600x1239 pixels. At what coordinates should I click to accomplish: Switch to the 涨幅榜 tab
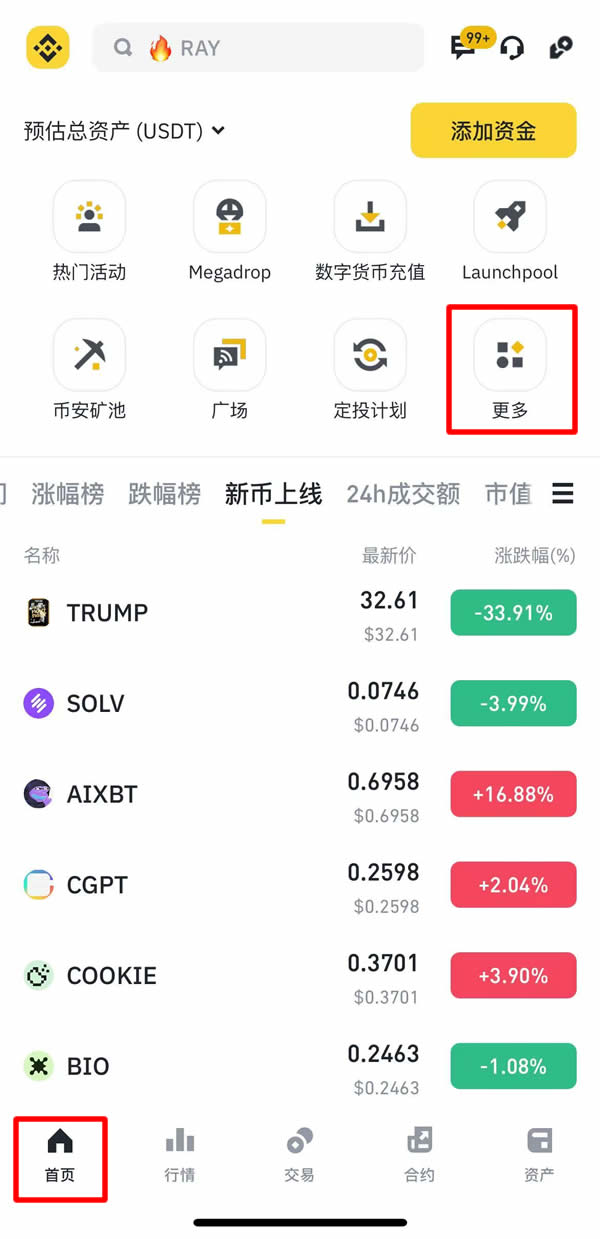tap(67, 494)
